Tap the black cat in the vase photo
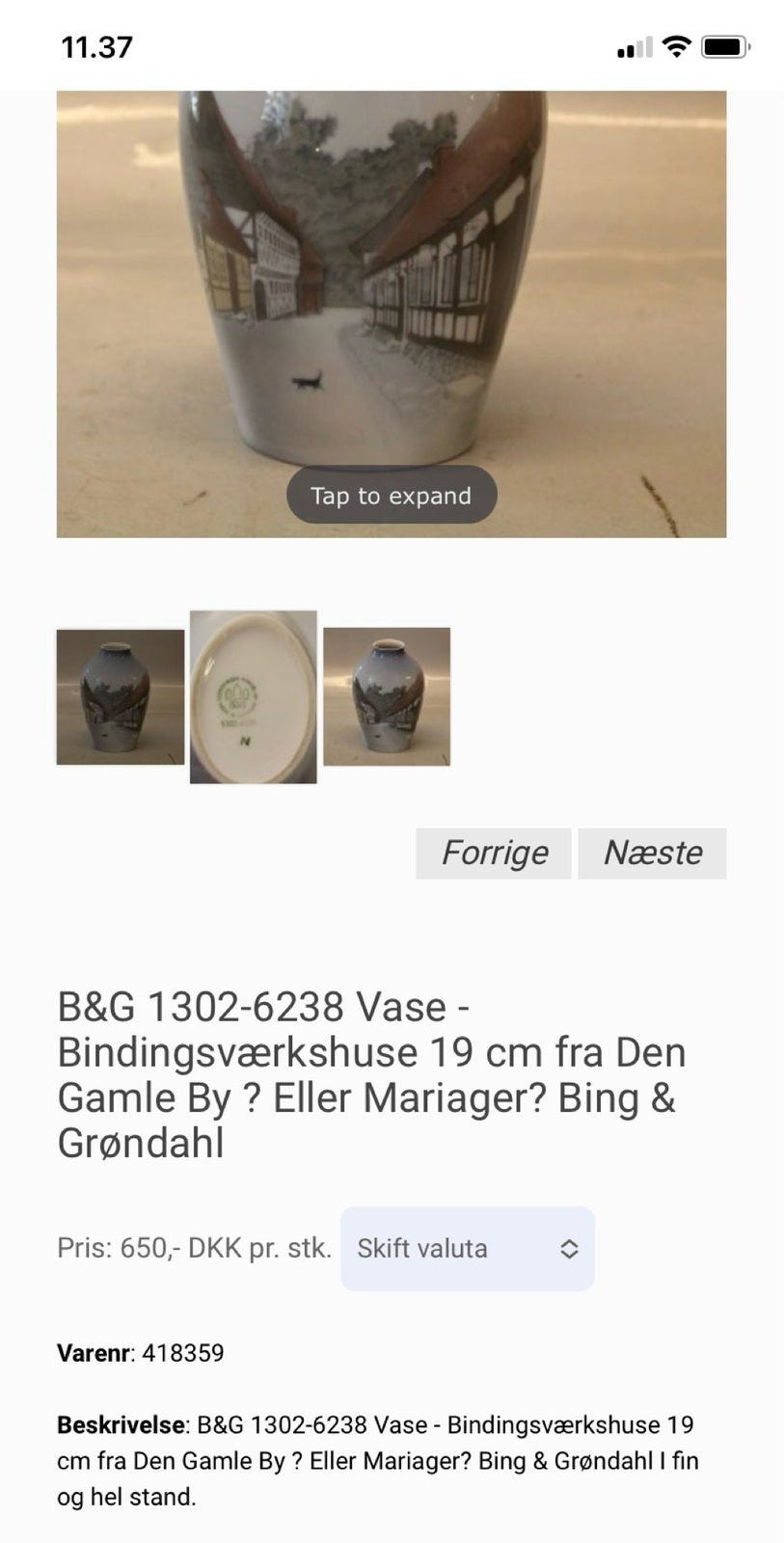784x1543 pixels. (x=311, y=382)
